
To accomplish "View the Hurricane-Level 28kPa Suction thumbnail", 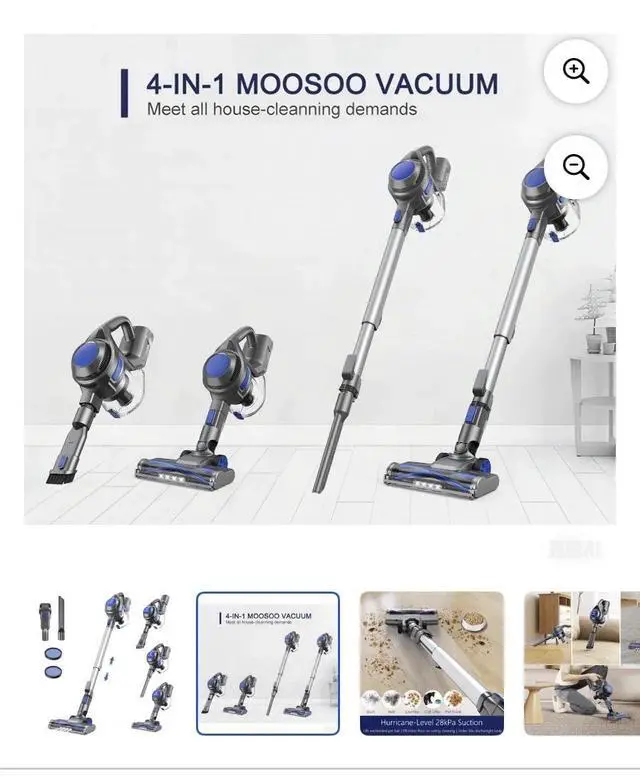I will click(431, 662).
